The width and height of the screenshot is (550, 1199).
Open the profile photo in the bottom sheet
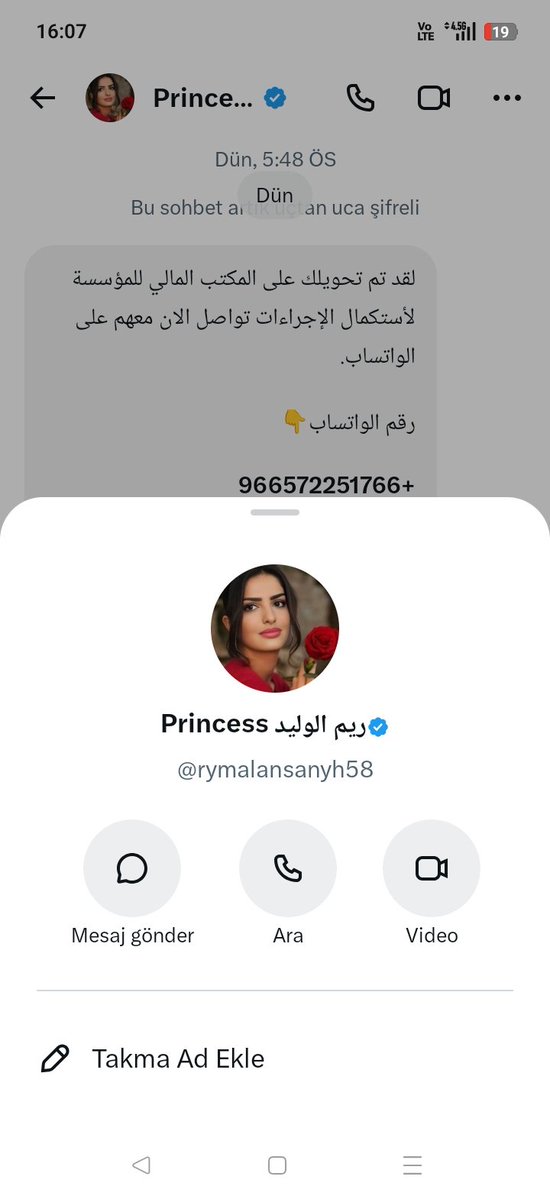click(275, 629)
